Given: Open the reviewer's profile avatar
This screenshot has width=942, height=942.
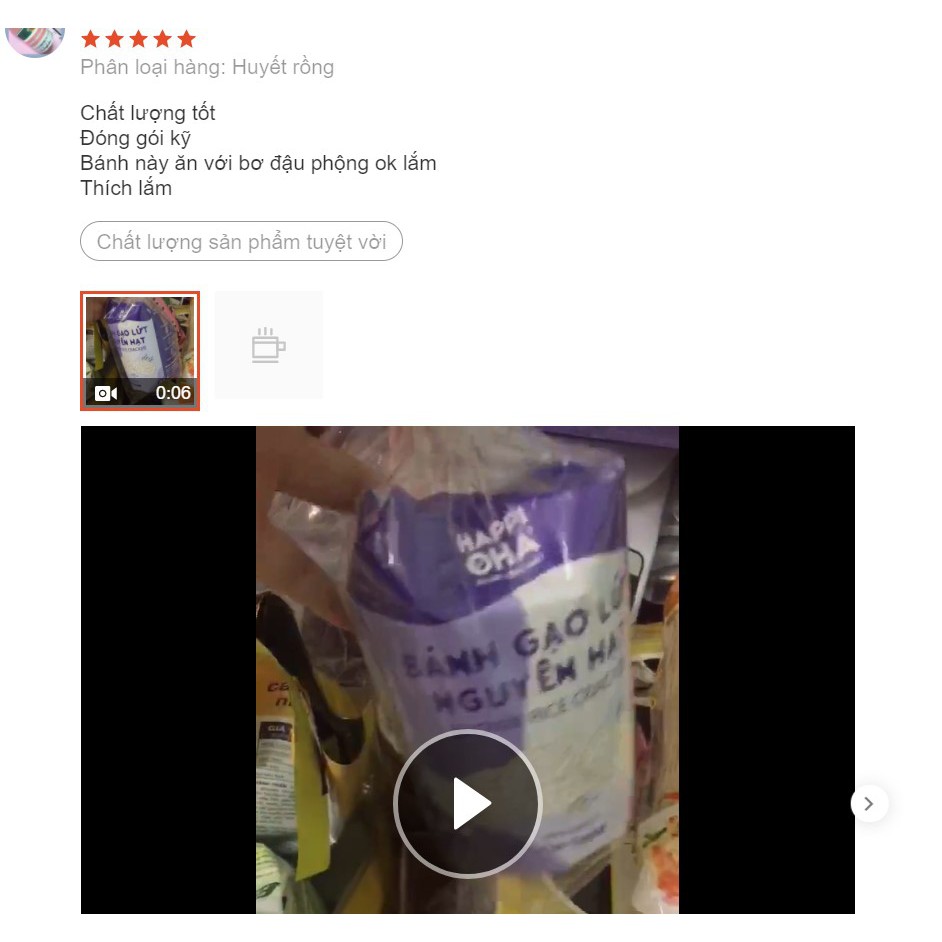Looking at the screenshot, I should click(x=35, y=41).
